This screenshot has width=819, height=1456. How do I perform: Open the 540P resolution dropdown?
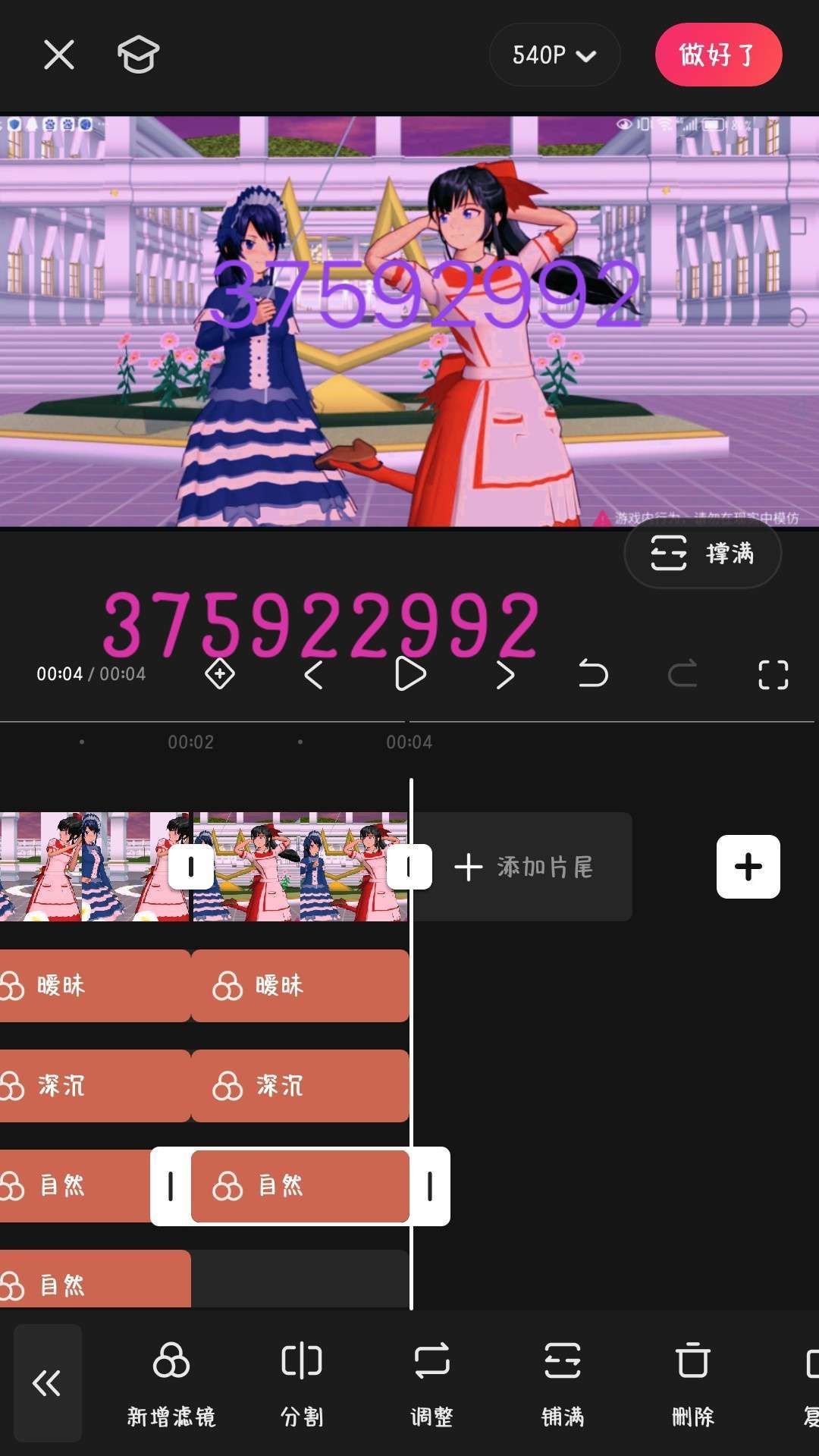[554, 55]
